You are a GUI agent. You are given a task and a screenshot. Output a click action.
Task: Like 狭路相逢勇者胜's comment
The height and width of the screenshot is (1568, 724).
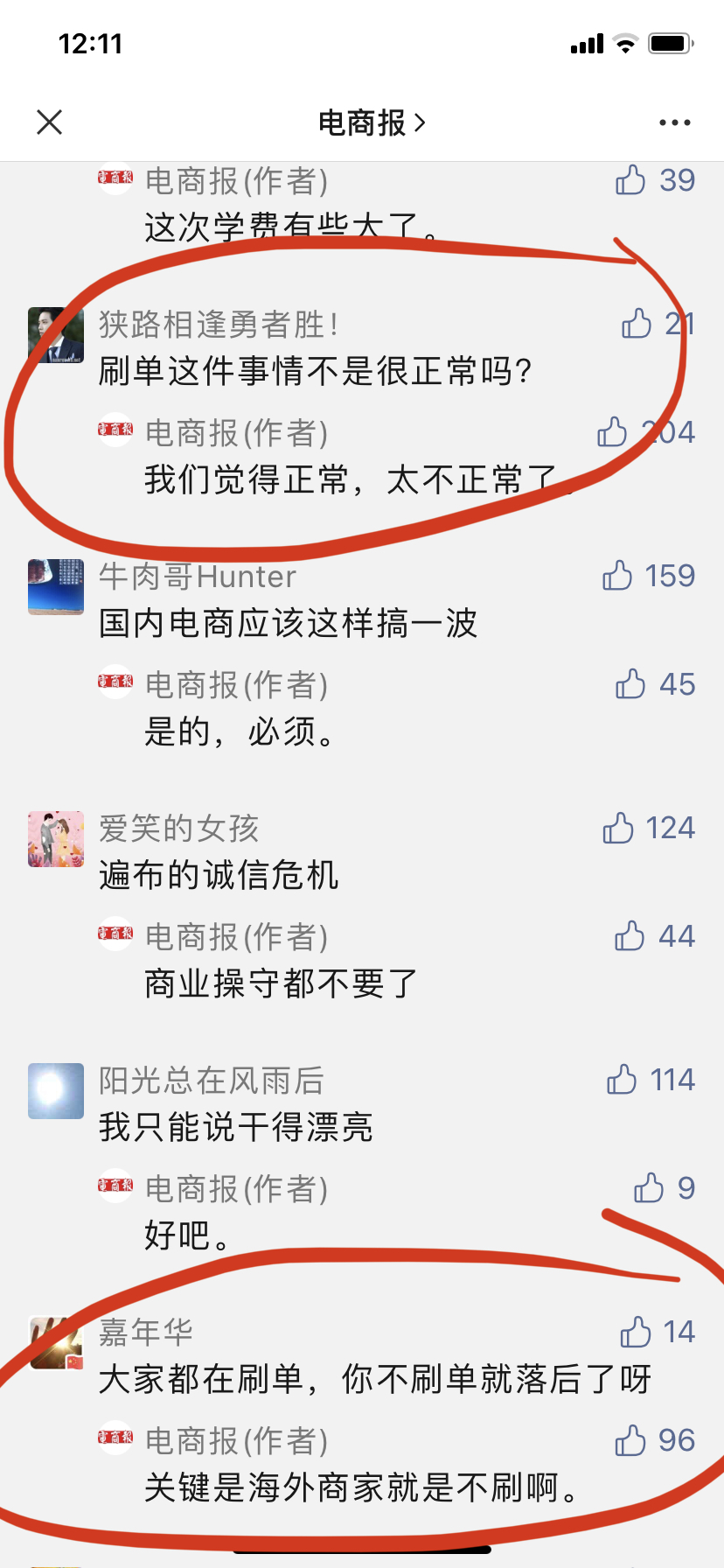coord(637,324)
